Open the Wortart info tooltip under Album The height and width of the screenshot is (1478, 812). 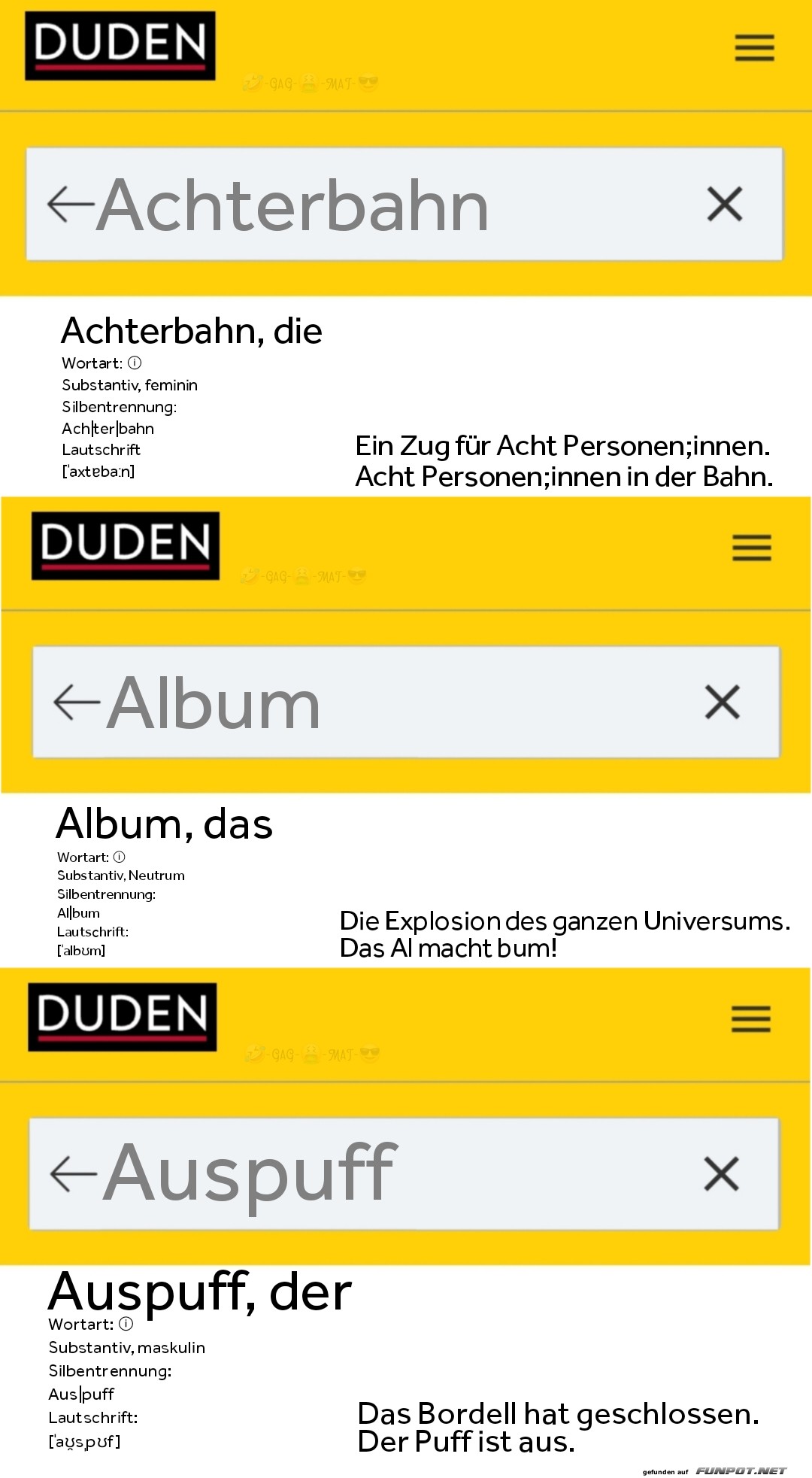point(121,857)
